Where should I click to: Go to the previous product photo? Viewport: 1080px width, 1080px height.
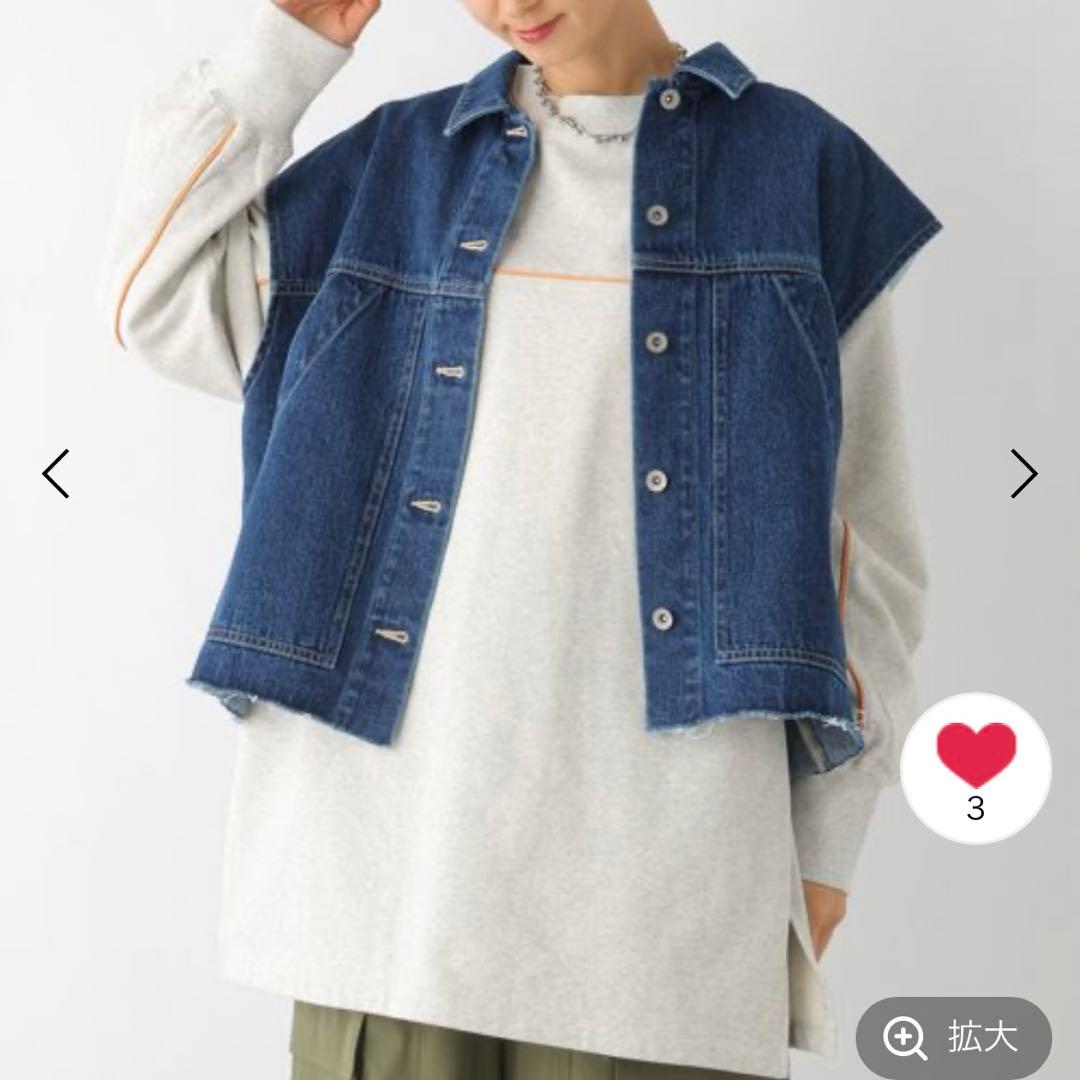(56, 474)
